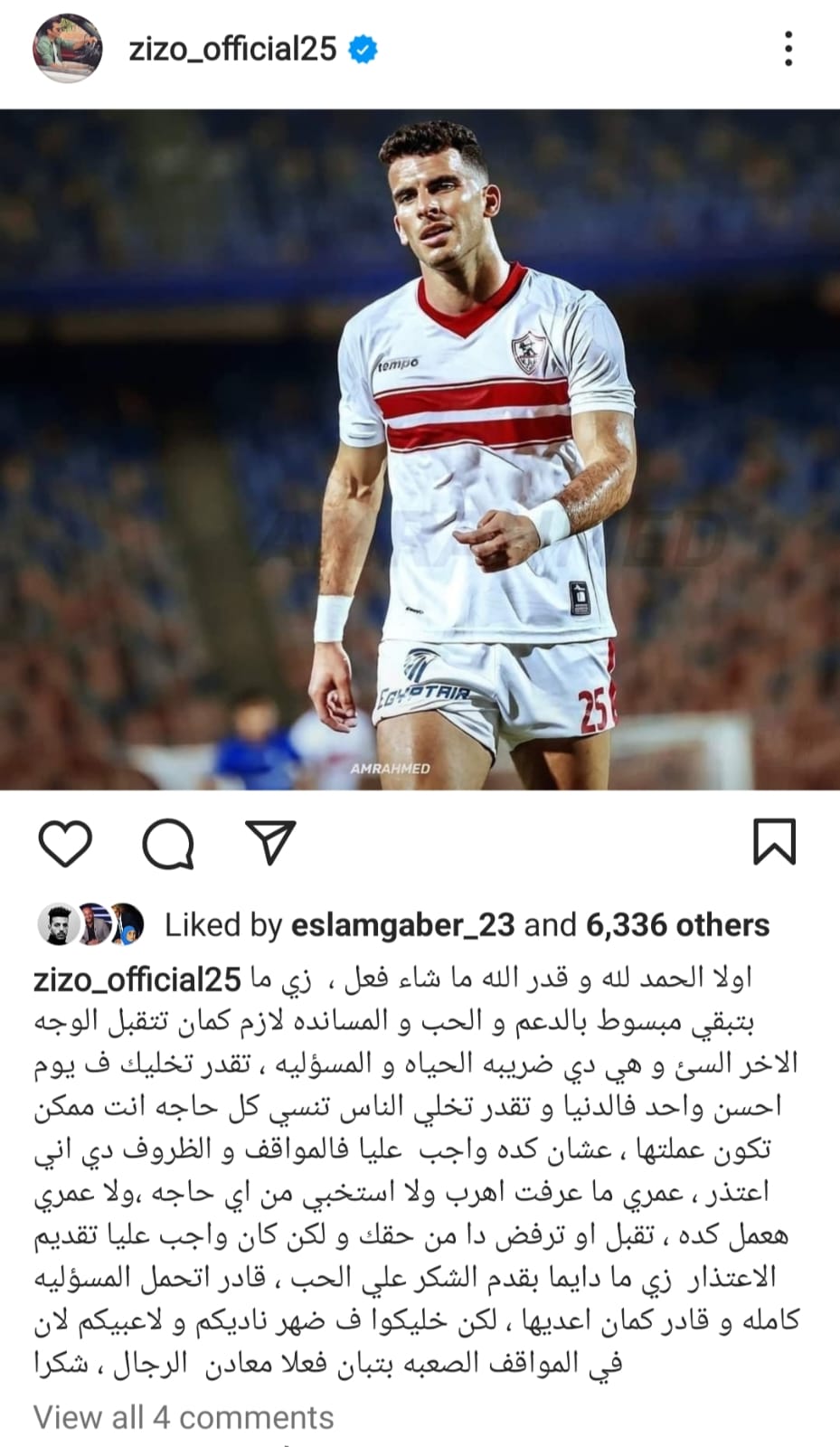Screen dimensions: 840x1447
Task: See the 6,336 others who liked
Action: click(677, 925)
